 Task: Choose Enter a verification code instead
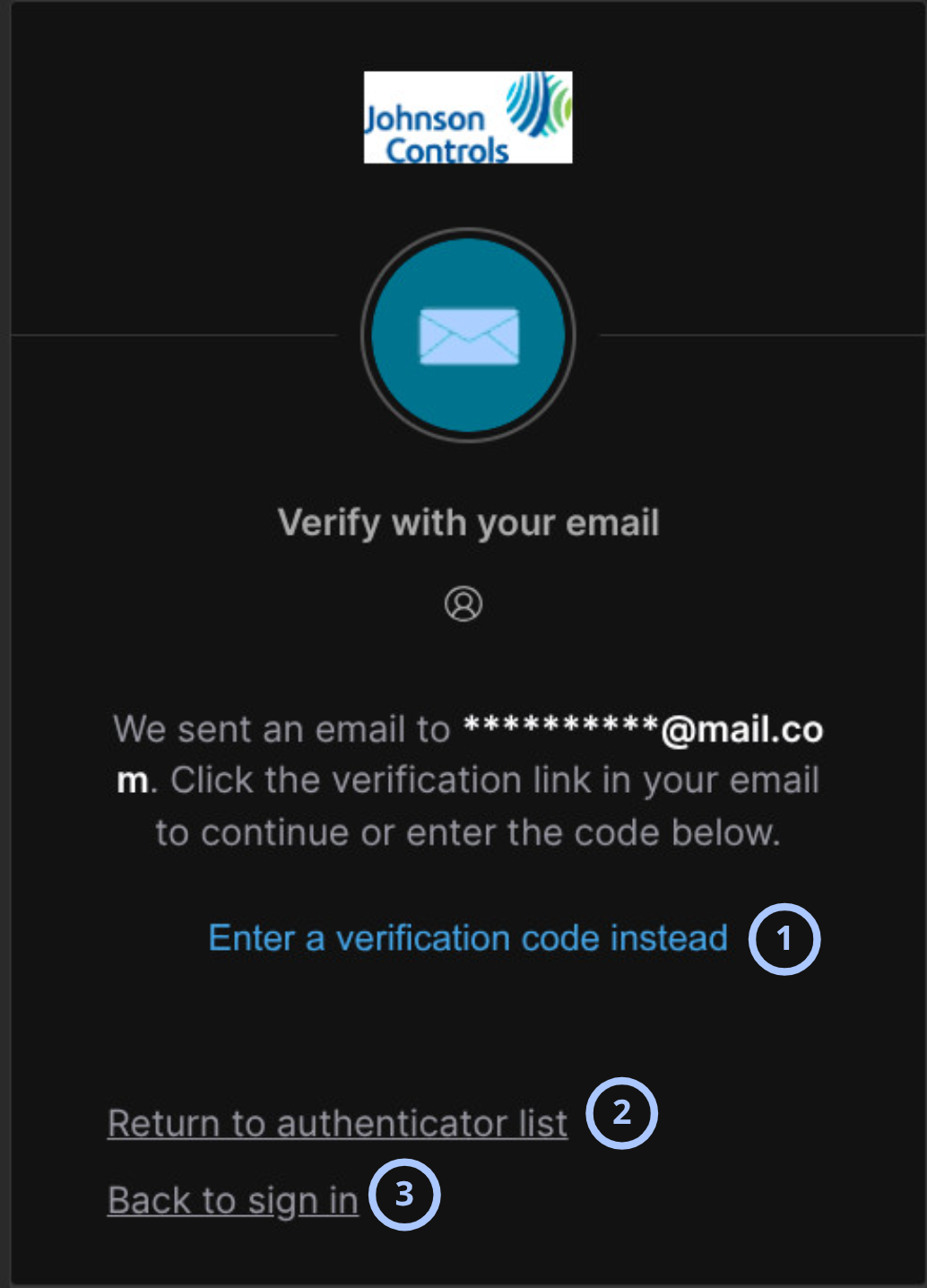[x=468, y=938]
